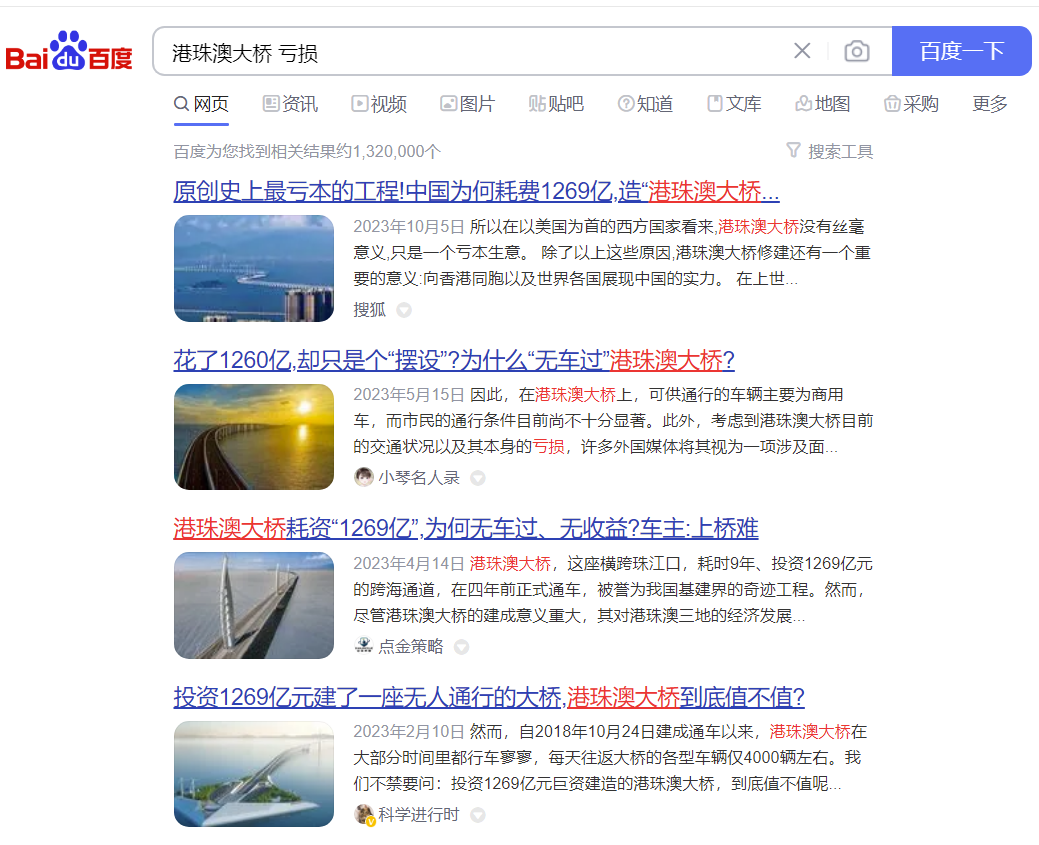The width and height of the screenshot is (1039, 845).
Task: Open result 花了1260亿,却只是个“摆设”
Action: tap(454, 360)
